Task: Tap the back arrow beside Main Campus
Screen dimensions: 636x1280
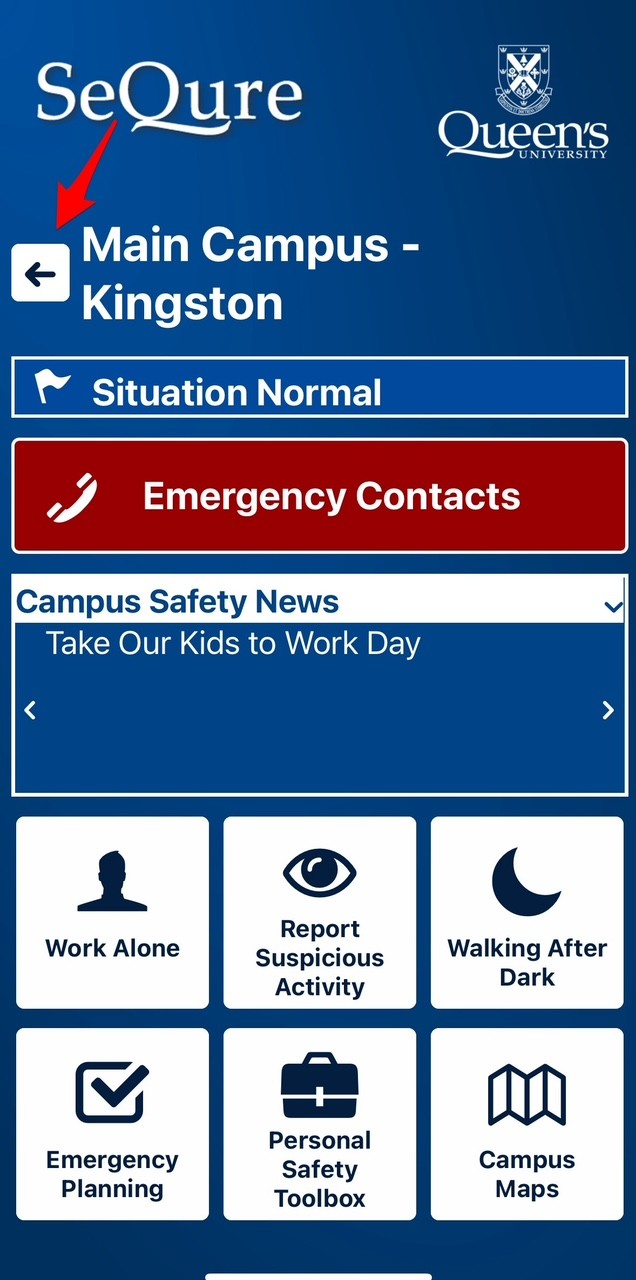Action: coord(40,273)
